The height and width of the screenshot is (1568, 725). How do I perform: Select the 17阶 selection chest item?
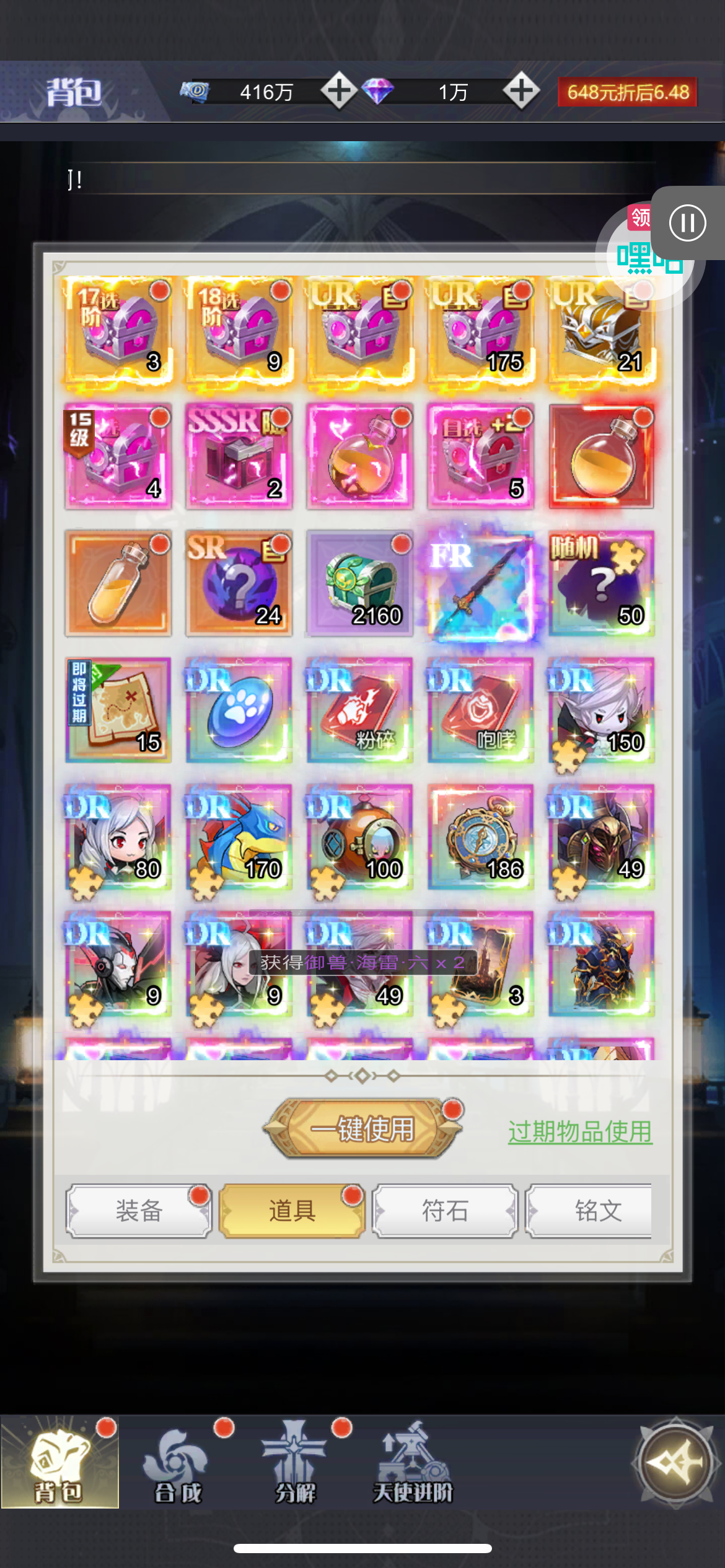pyautogui.click(x=118, y=331)
